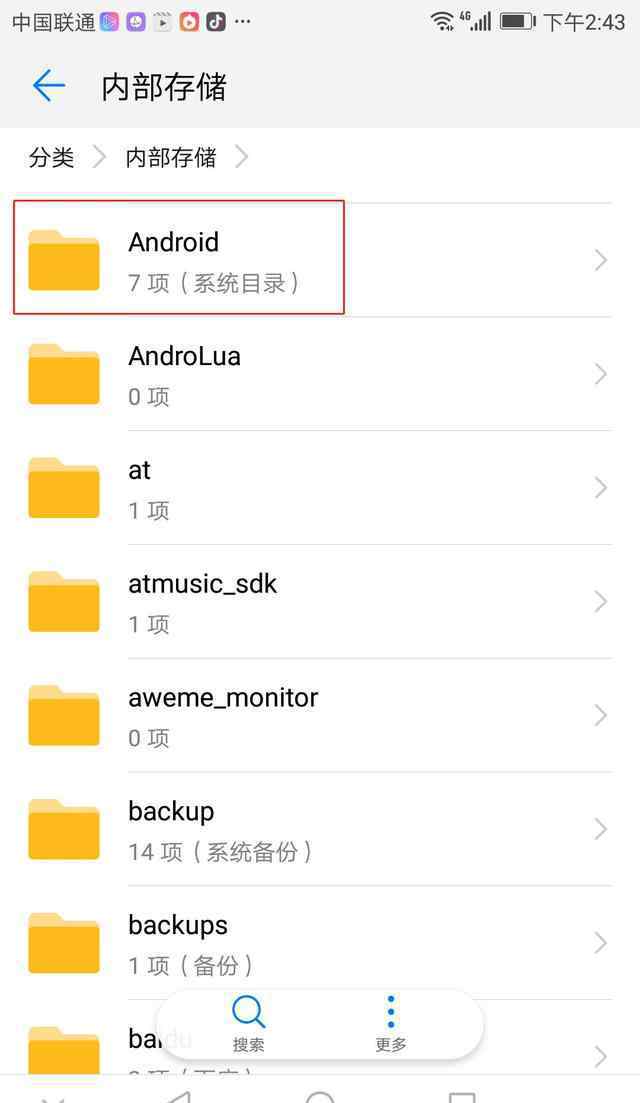Tap the 搜索 search button
This screenshot has height=1103, width=640.
click(248, 1024)
